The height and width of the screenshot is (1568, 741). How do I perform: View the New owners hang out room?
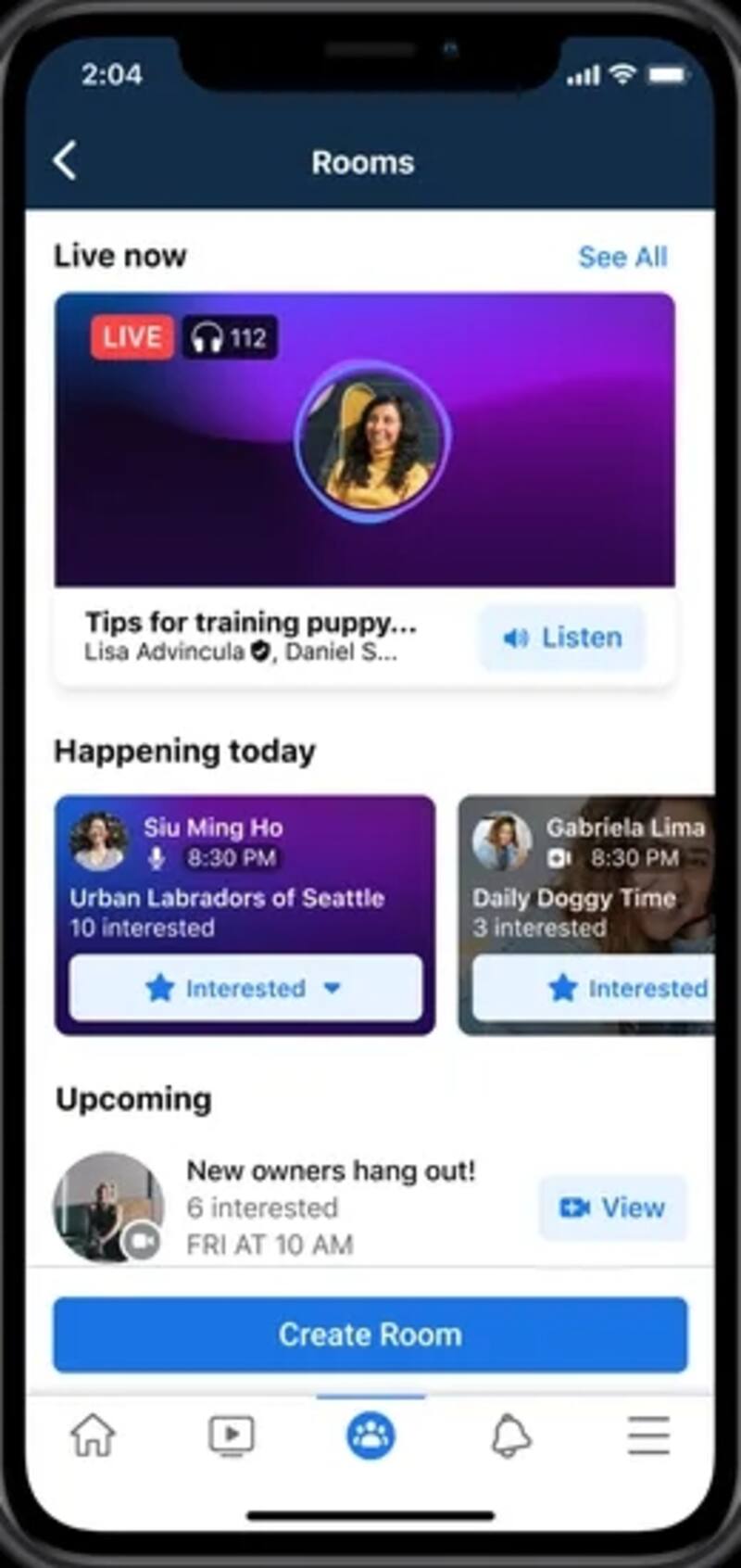pos(613,1208)
